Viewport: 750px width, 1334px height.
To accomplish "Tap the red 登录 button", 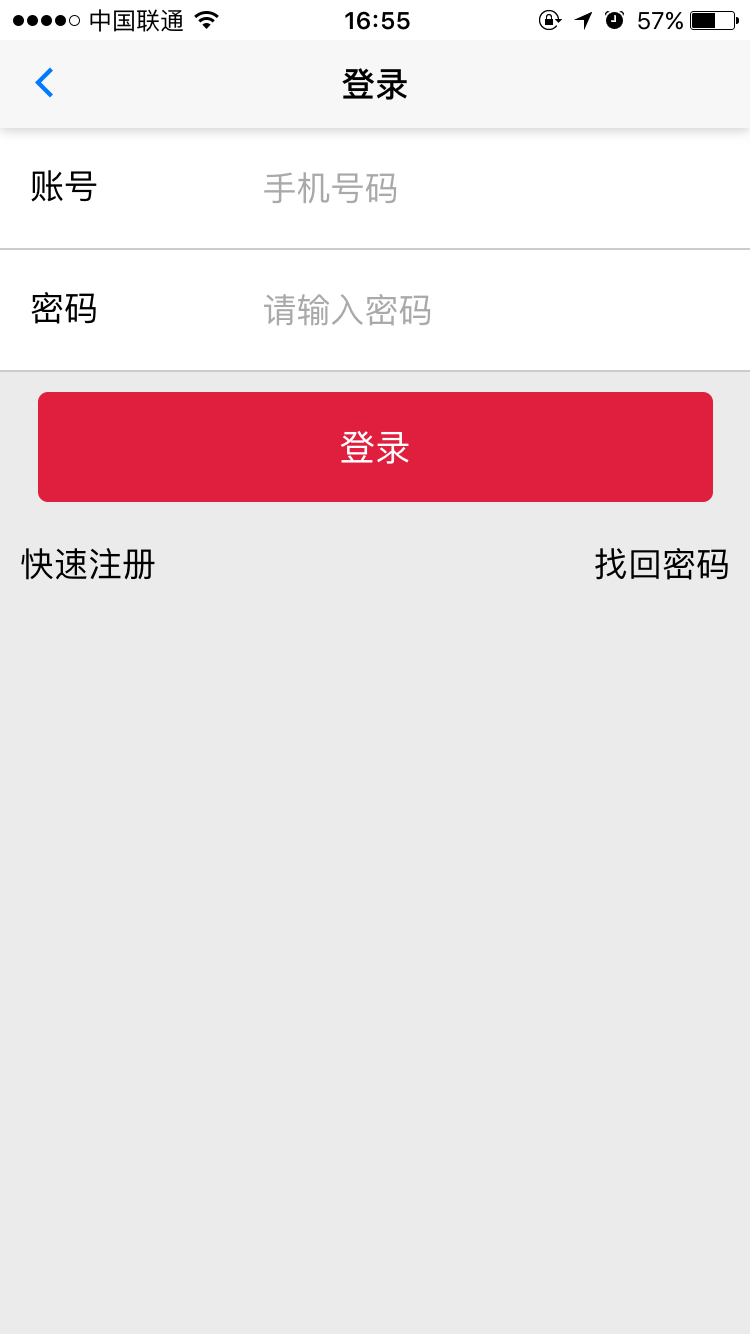I will (x=375, y=447).
